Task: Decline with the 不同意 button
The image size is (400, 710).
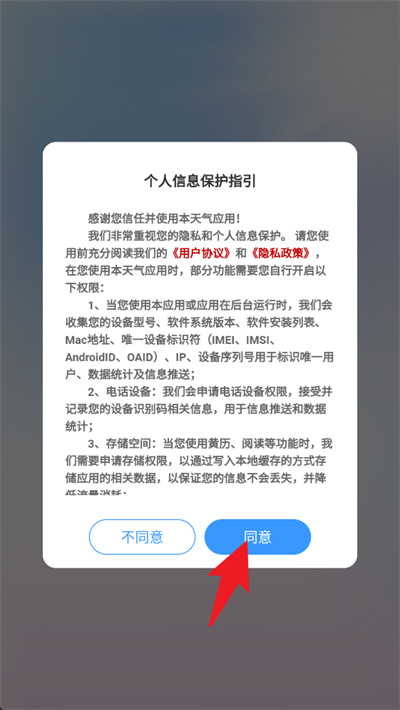Action: click(142, 537)
